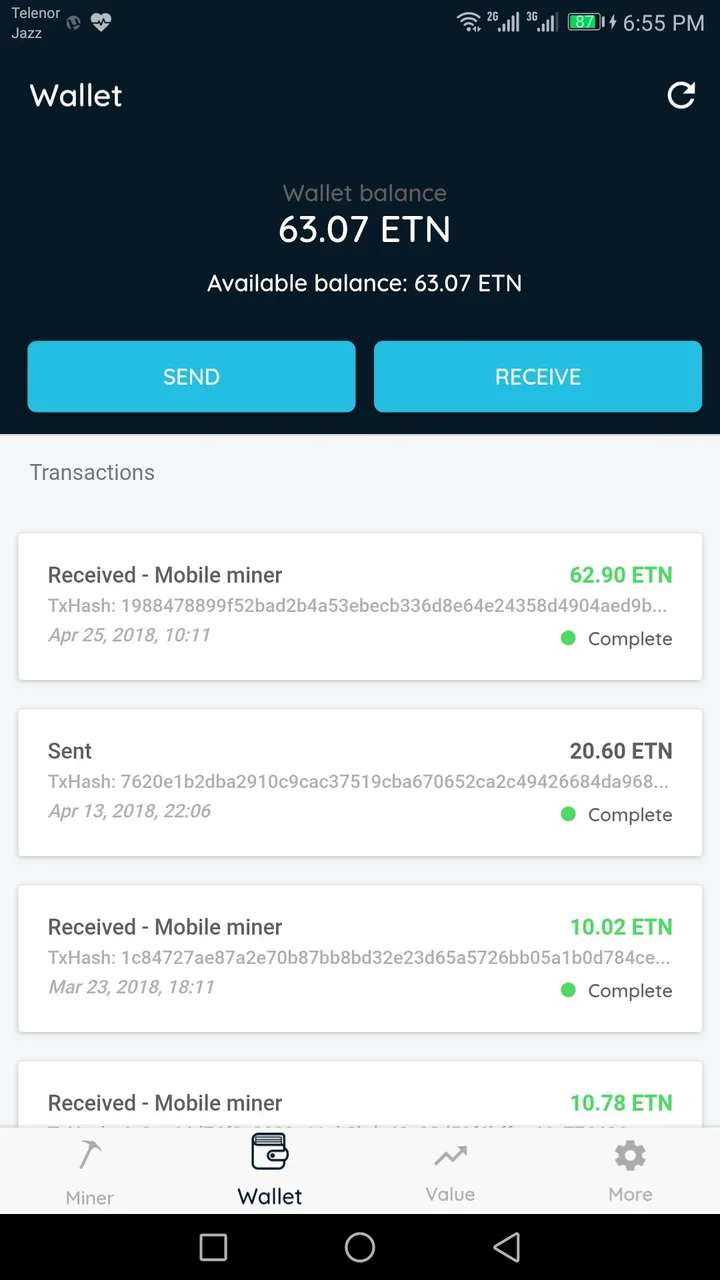Open the More tab
This screenshot has width=720, height=1280.
click(x=630, y=1172)
